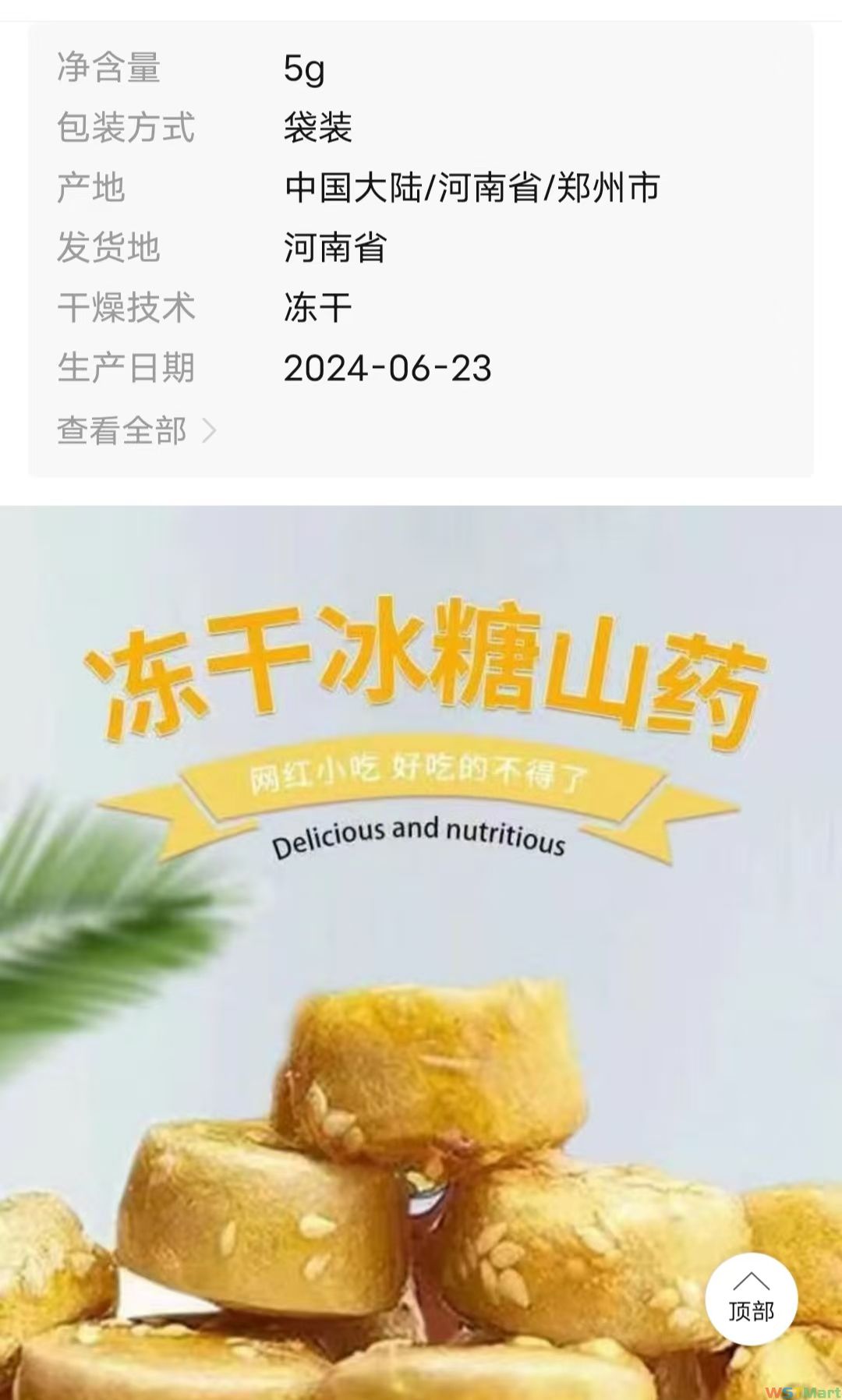The height and width of the screenshot is (1400, 842).
Task: Jump back to top with 顶部 button
Action: 751,1299
